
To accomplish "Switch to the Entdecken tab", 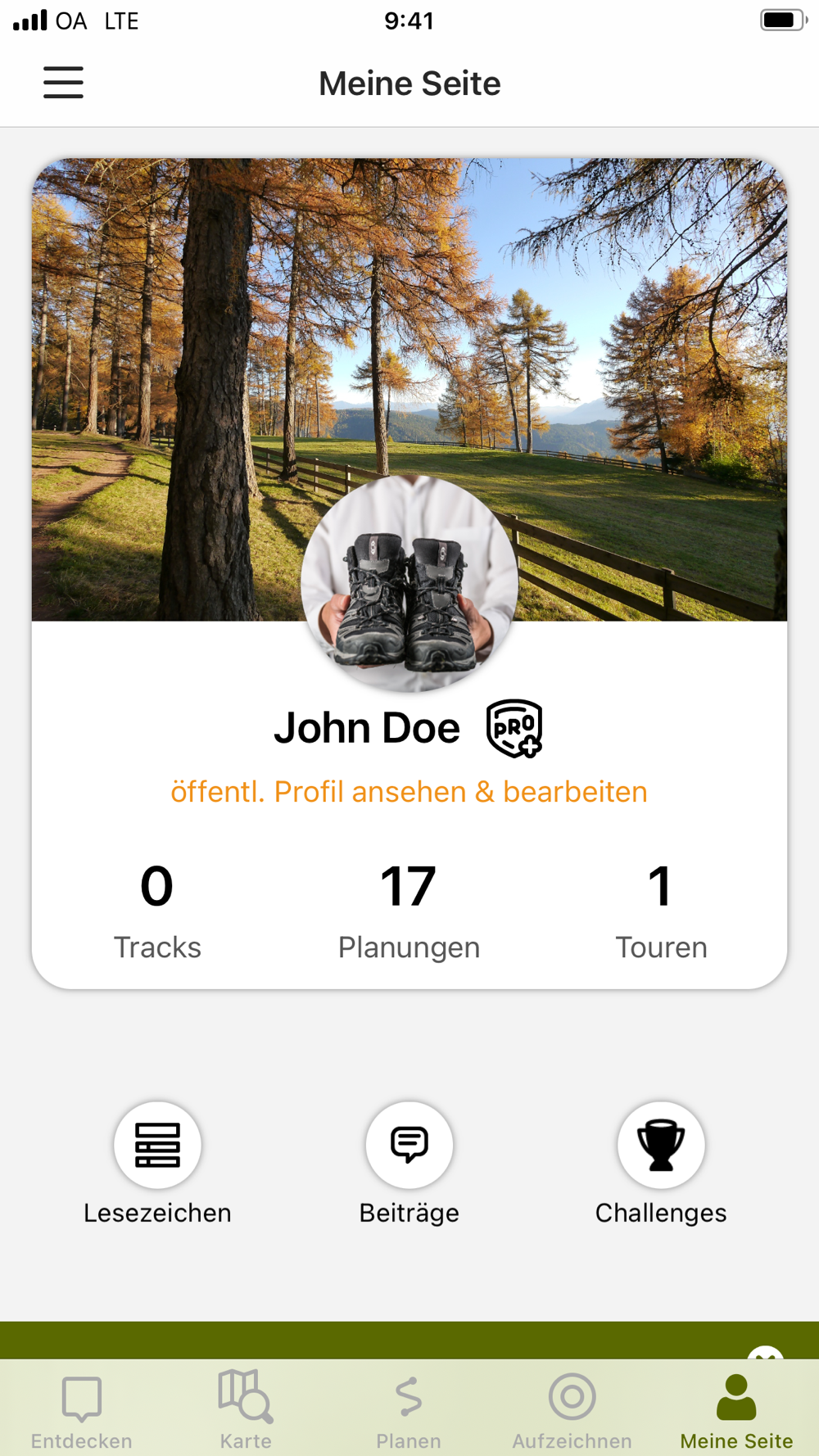I will (82, 1411).
